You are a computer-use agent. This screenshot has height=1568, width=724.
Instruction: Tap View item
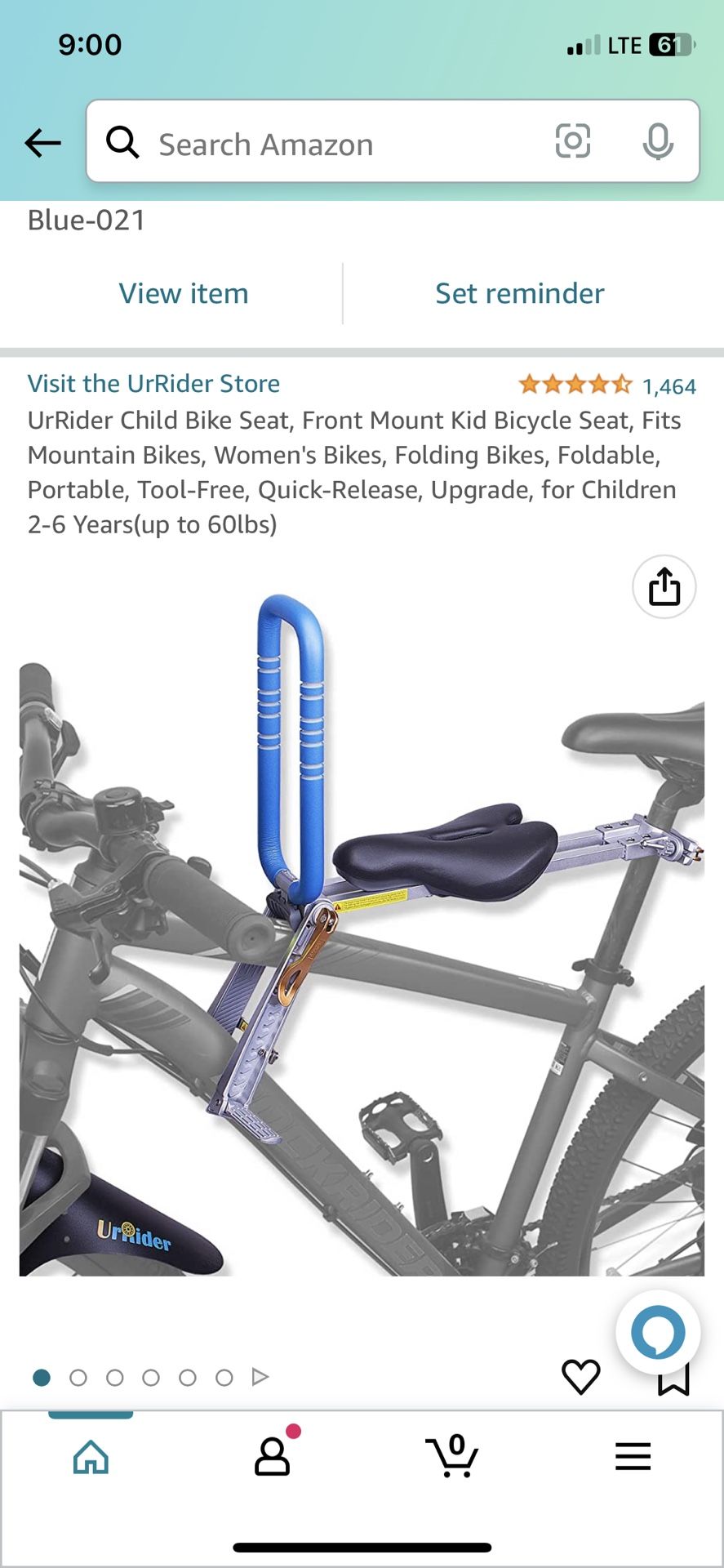[184, 293]
